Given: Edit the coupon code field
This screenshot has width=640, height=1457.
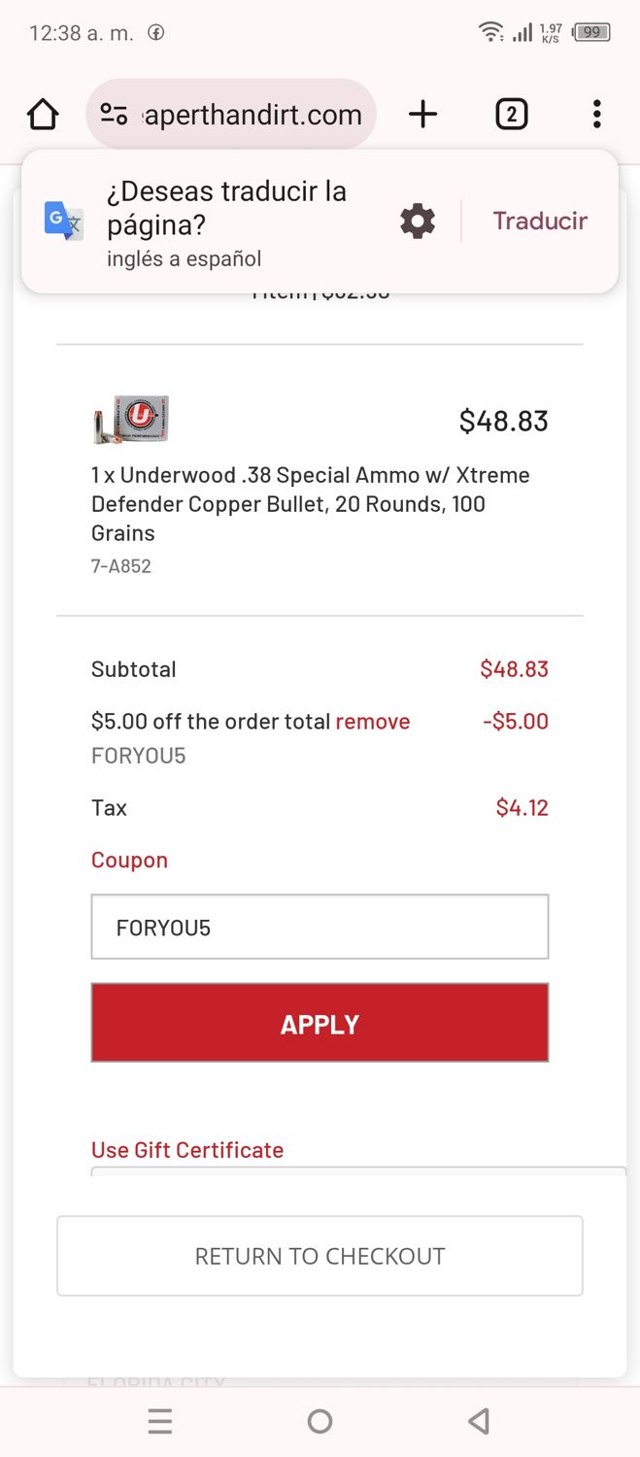Looking at the screenshot, I should (x=319, y=927).
